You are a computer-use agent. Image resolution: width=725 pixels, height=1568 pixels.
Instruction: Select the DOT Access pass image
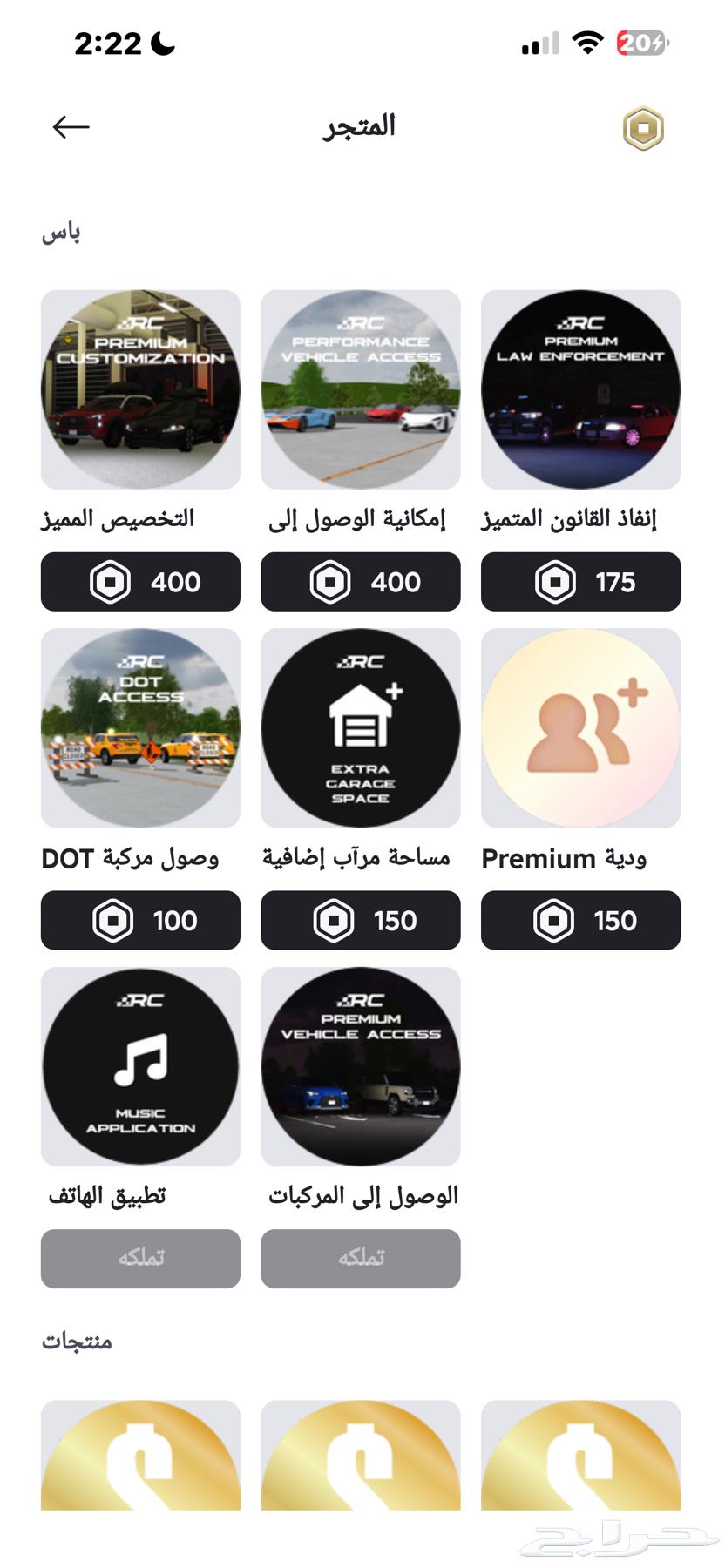[x=139, y=728]
